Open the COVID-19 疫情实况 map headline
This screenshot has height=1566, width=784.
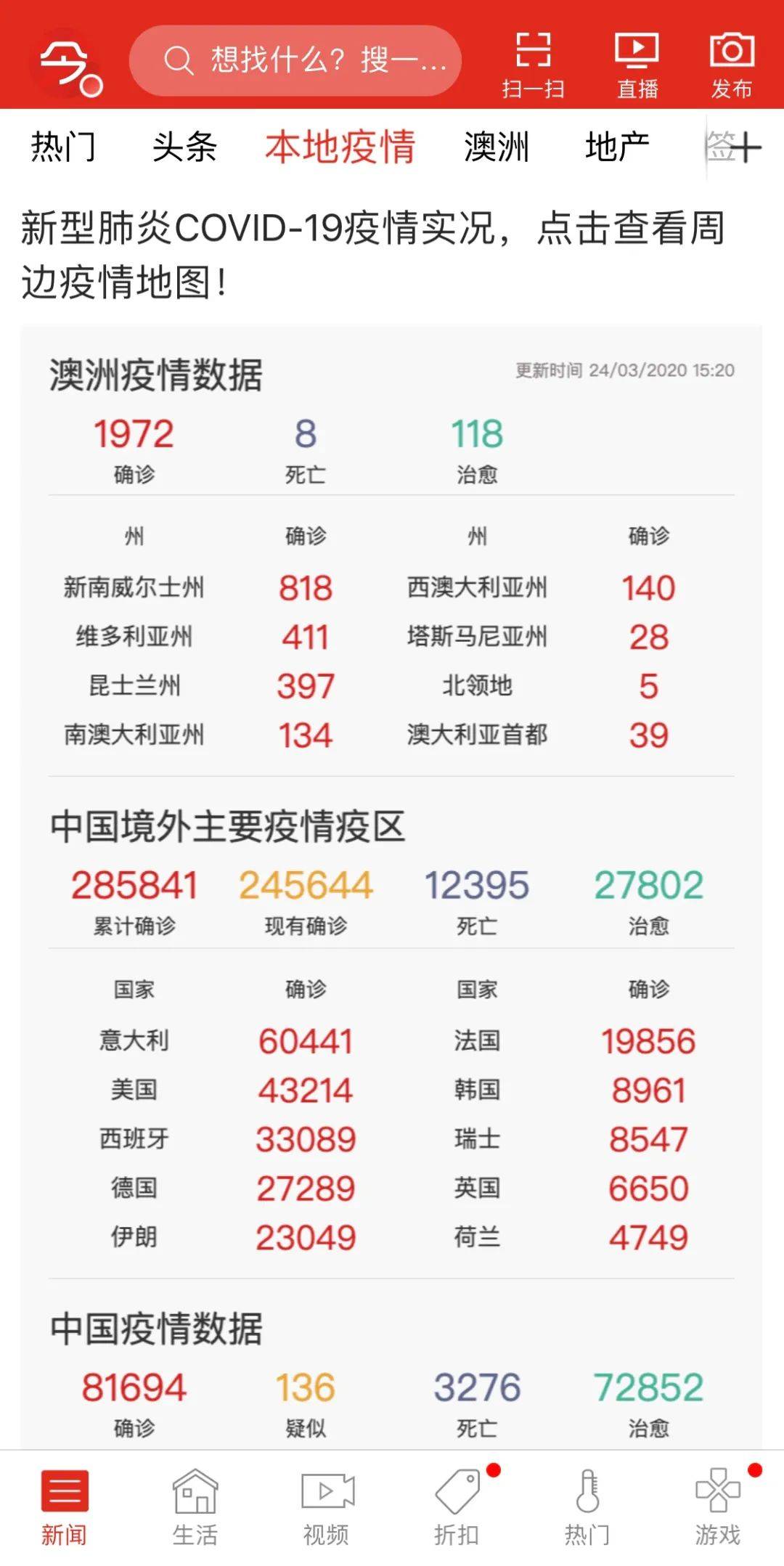(372, 254)
